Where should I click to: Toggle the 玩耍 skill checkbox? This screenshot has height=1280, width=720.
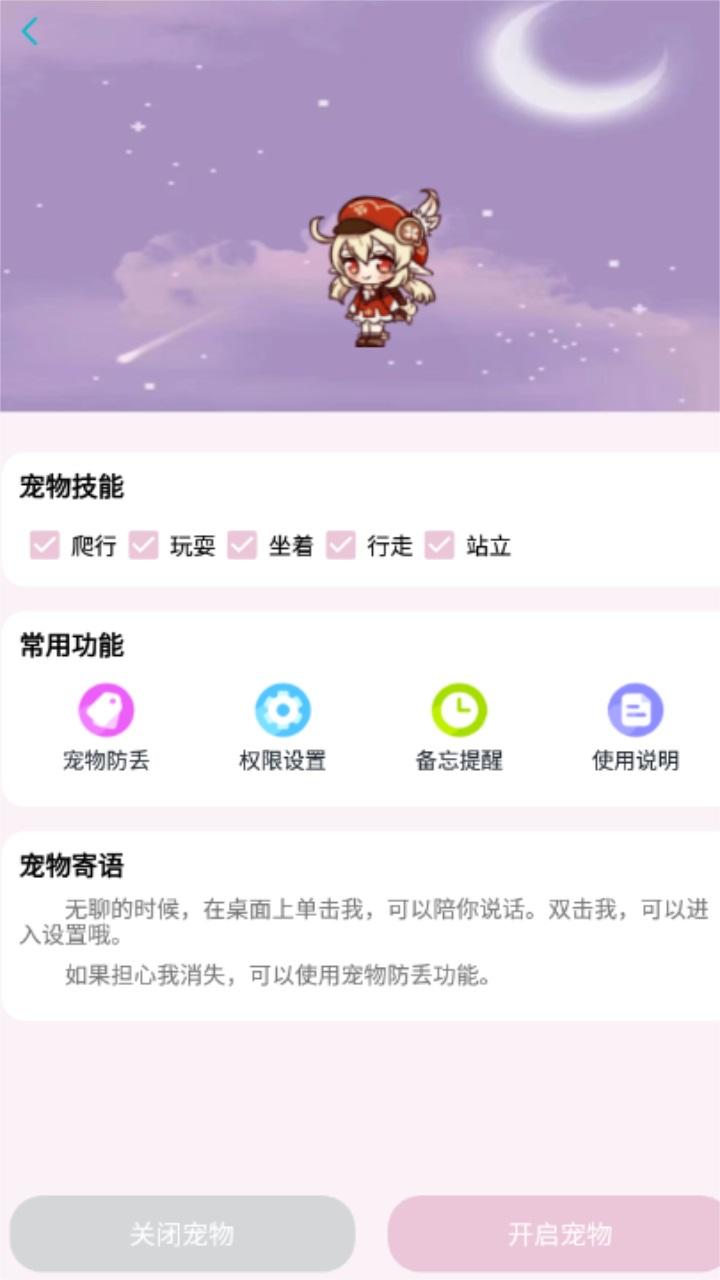click(x=144, y=545)
